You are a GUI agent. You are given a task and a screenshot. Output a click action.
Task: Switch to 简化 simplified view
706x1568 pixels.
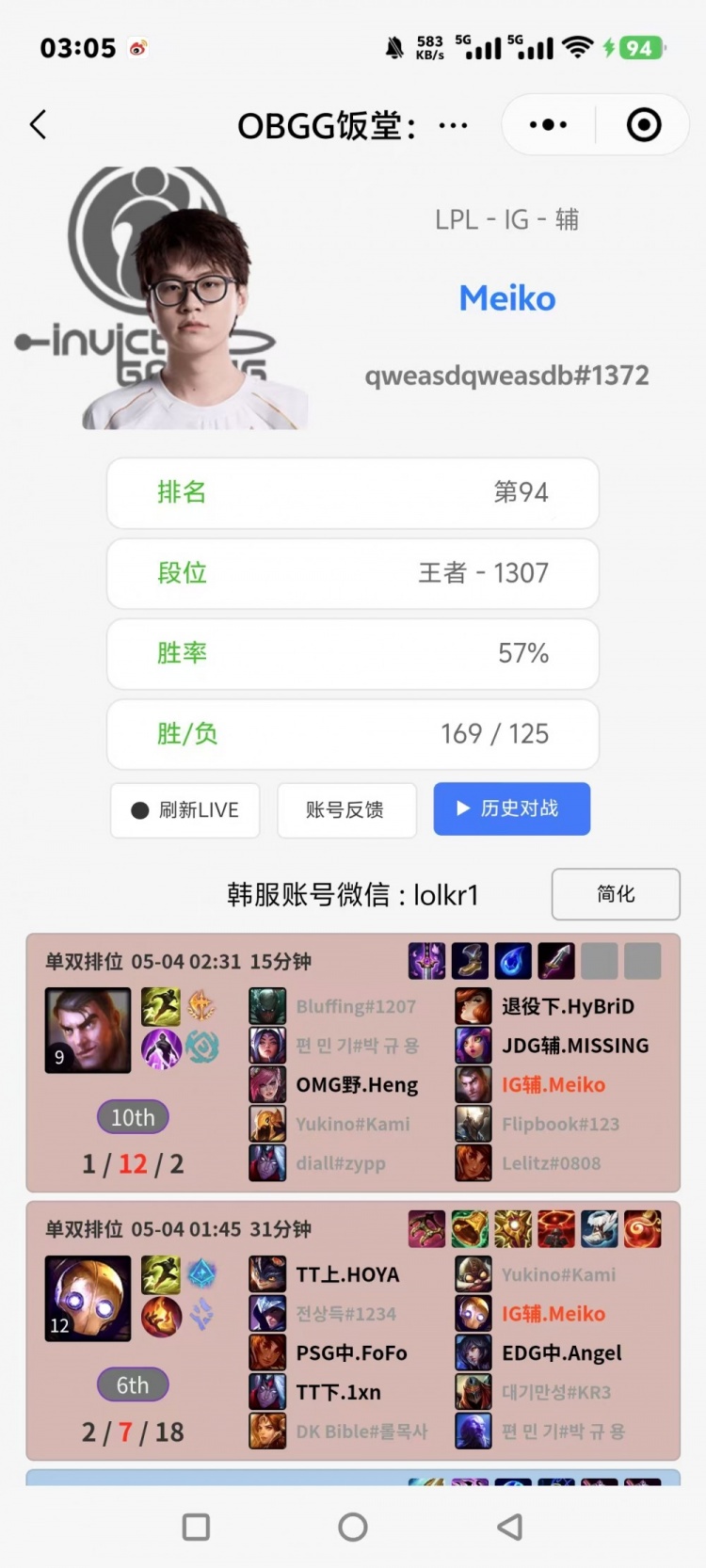point(616,893)
